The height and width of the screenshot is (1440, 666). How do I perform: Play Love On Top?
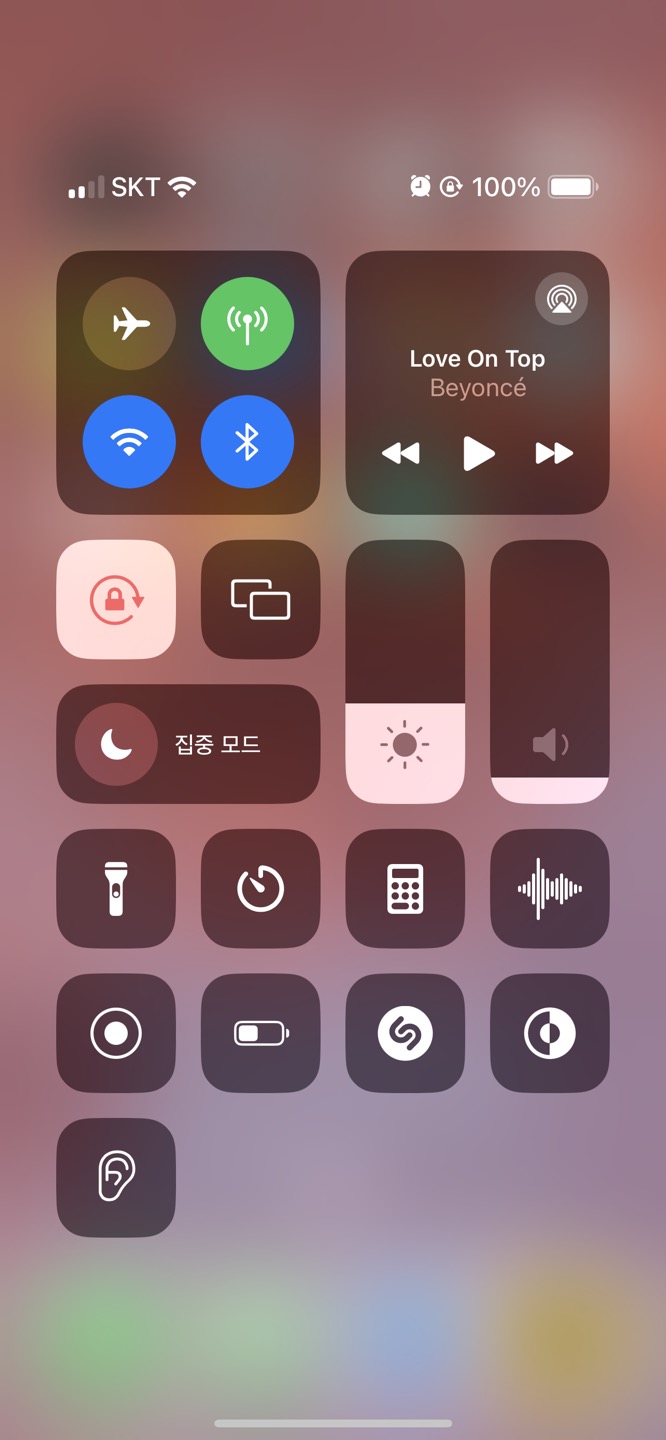[x=478, y=453]
